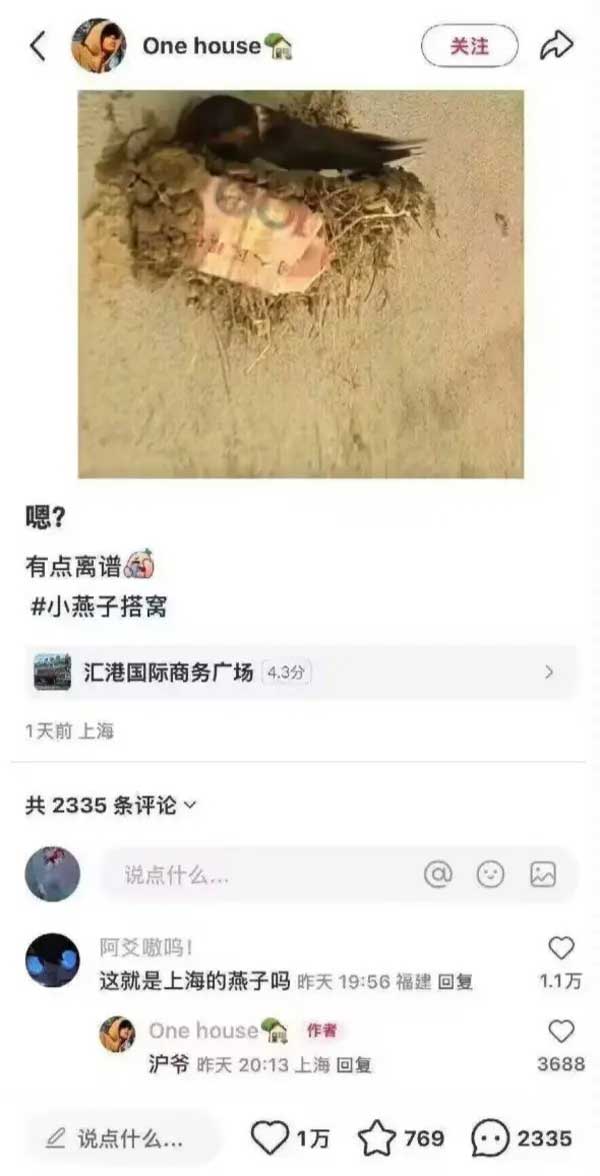Viewport: 600px width, 1176px height.
Task: Open the swallow nest photo
Action: tap(300, 284)
